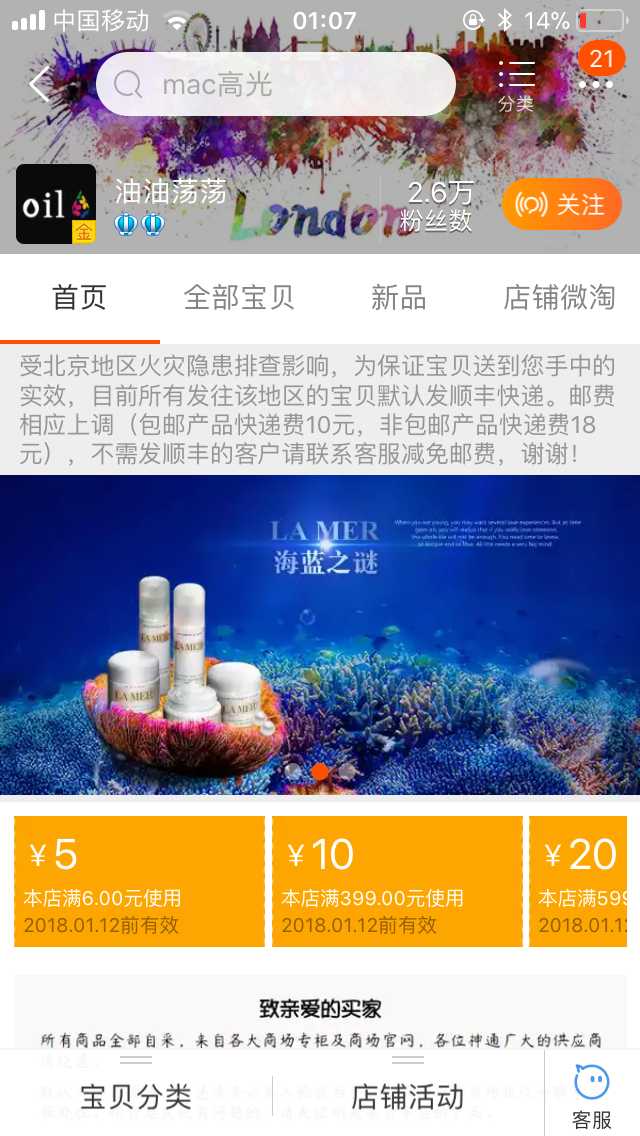This screenshot has width=640, height=1136.
Task: Switch to the 全部宝贝 tab
Action: 239,298
